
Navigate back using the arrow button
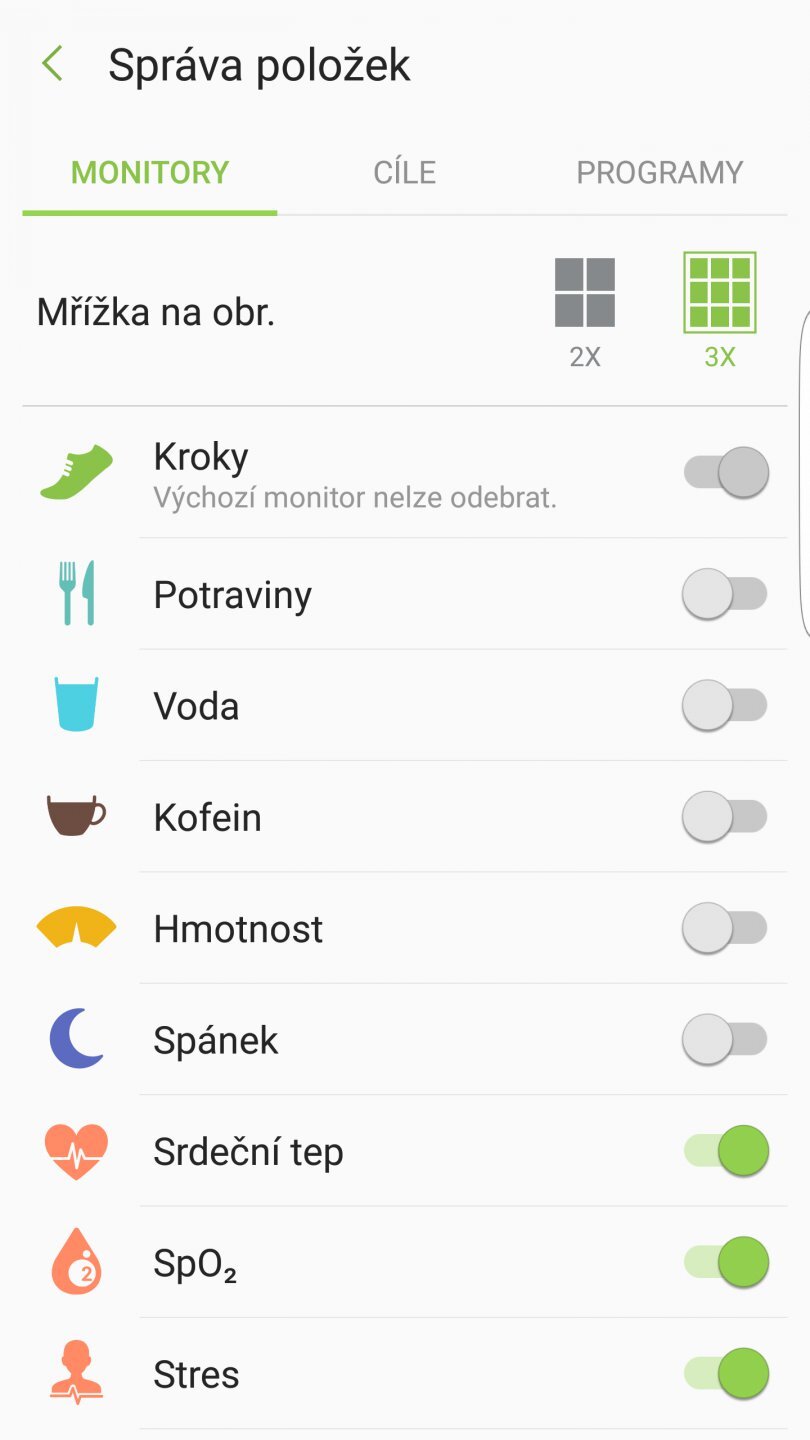[x=51, y=63]
